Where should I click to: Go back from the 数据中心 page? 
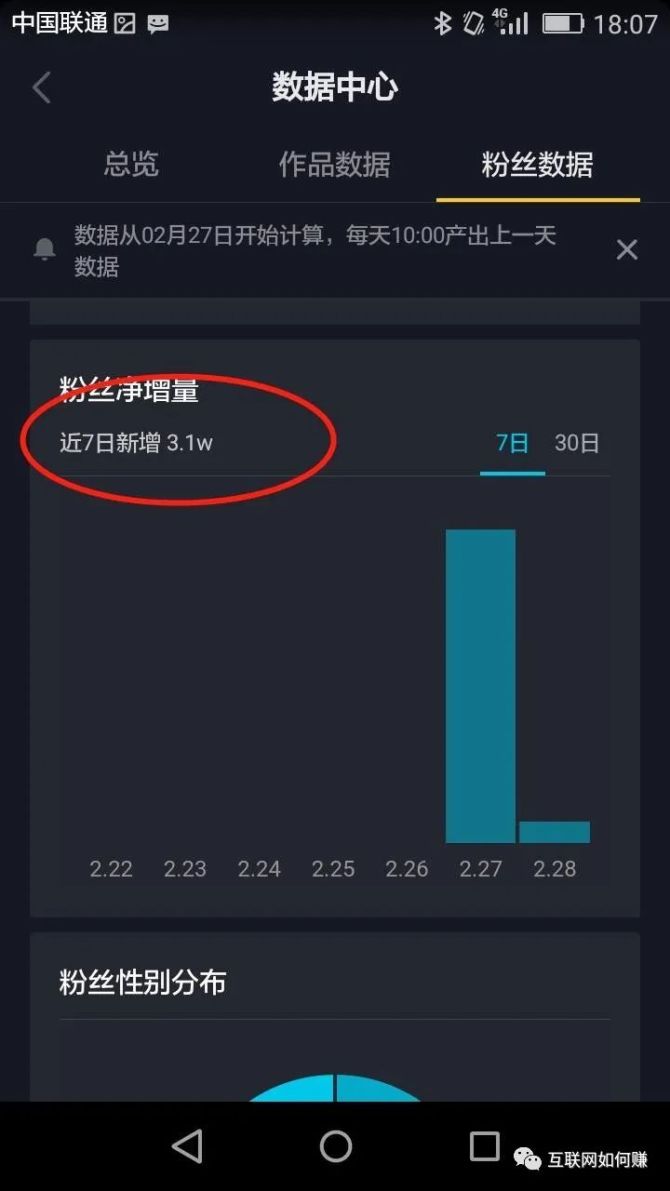[x=42, y=88]
